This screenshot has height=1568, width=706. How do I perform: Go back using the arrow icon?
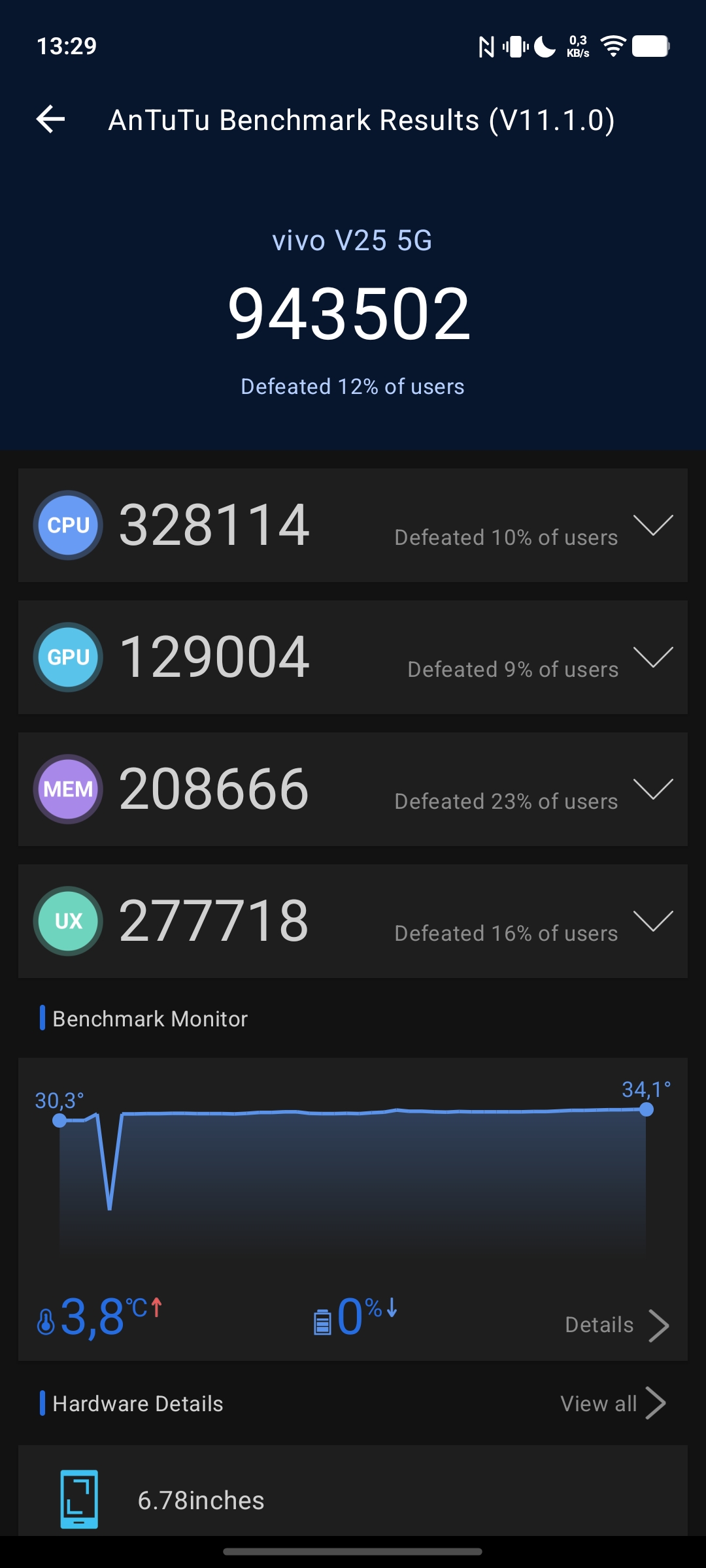tap(50, 120)
